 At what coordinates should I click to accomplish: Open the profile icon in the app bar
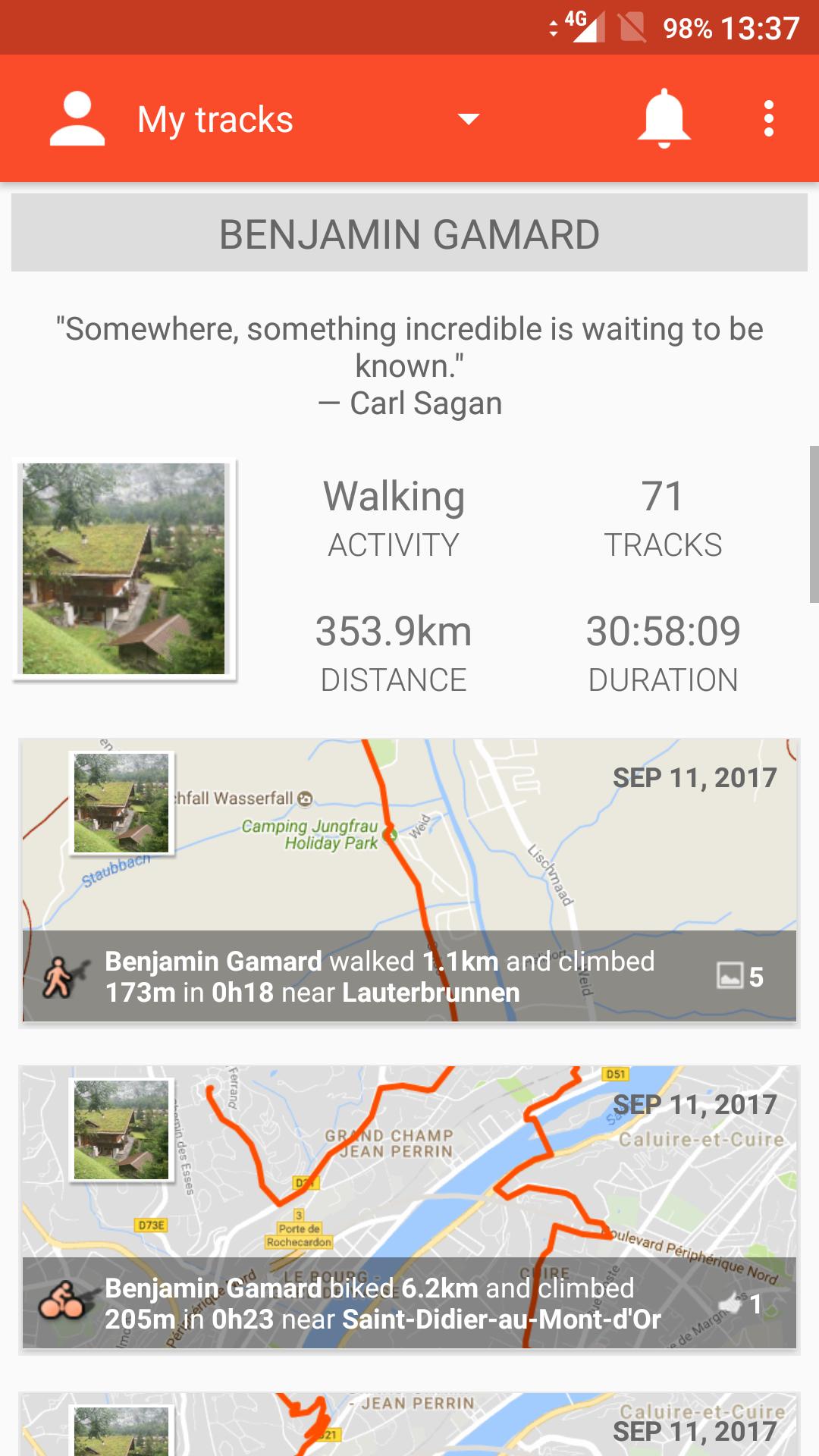77,119
